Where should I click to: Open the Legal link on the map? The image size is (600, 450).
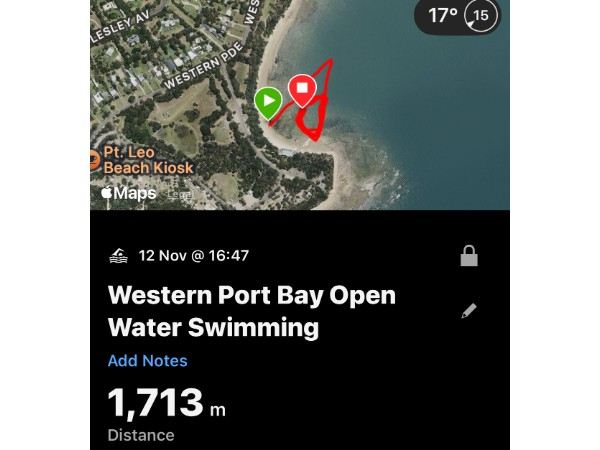(180, 195)
